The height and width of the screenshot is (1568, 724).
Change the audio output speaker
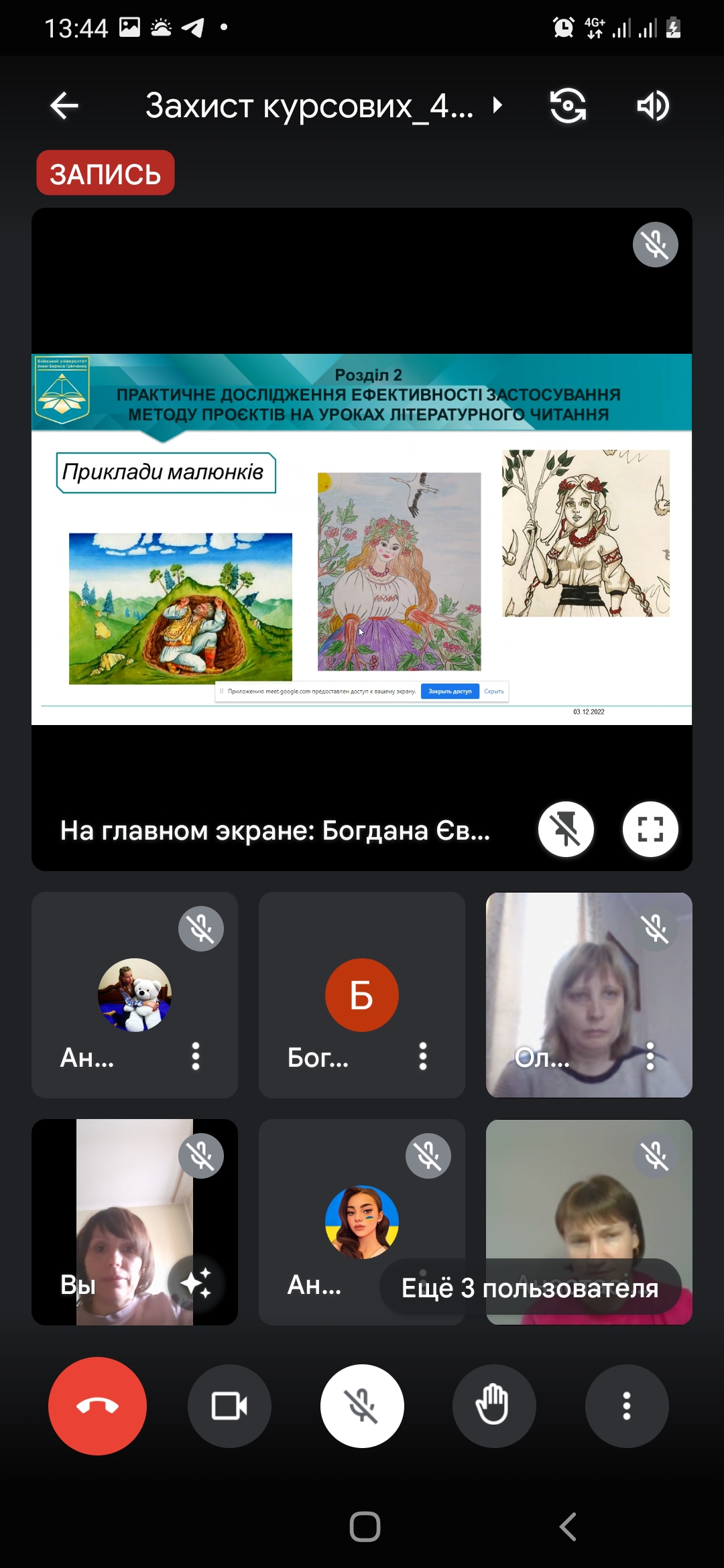(x=652, y=106)
